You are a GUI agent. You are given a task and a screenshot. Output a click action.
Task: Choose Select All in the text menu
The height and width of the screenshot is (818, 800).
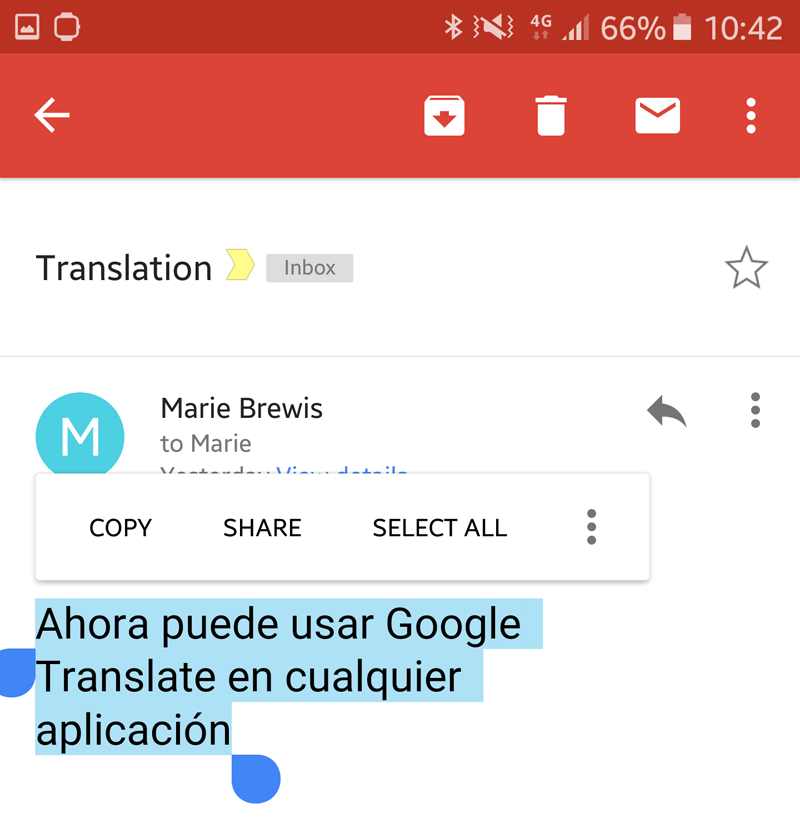tap(439, 528)
